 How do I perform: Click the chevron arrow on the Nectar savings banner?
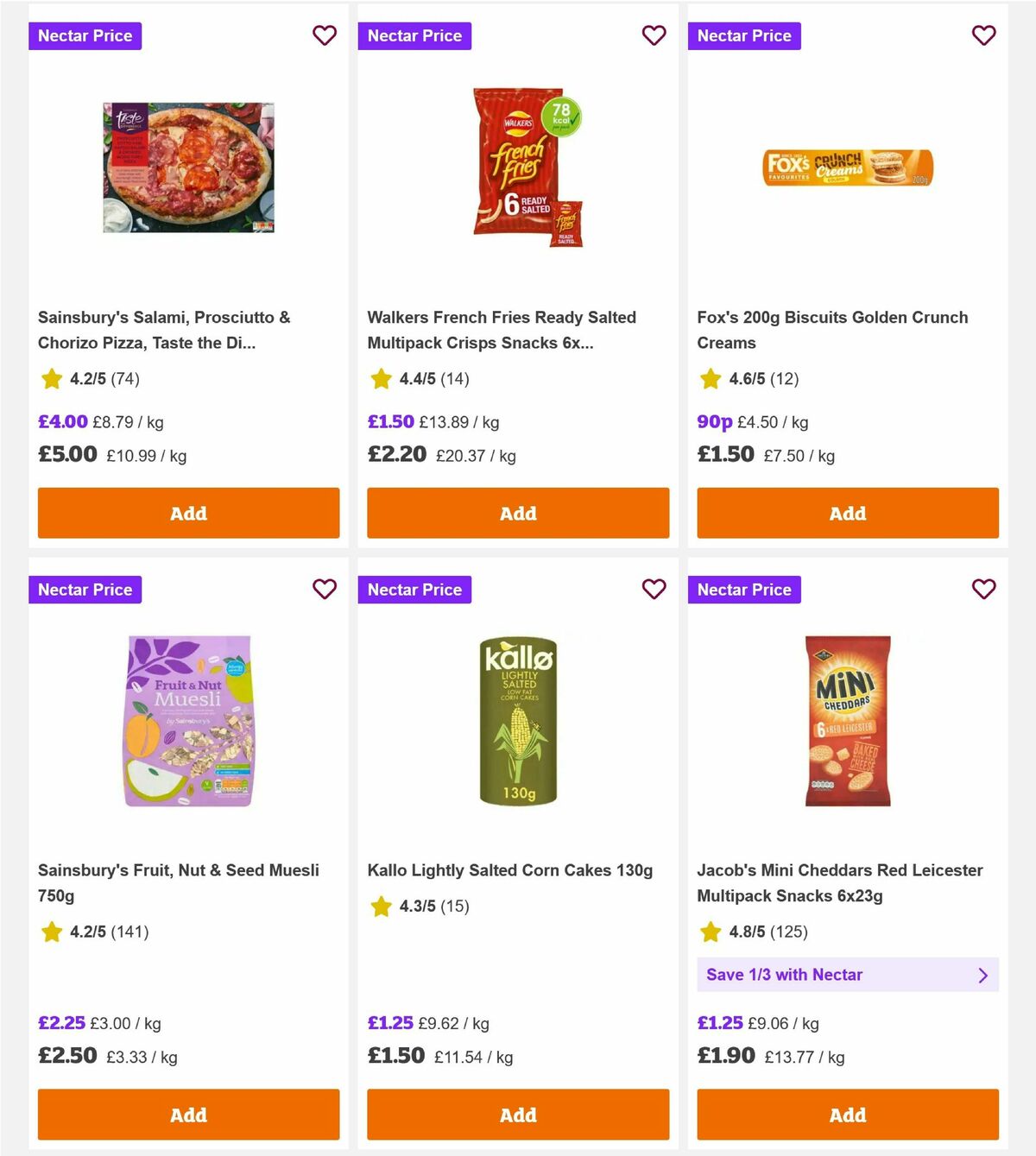tap(982, 975)
